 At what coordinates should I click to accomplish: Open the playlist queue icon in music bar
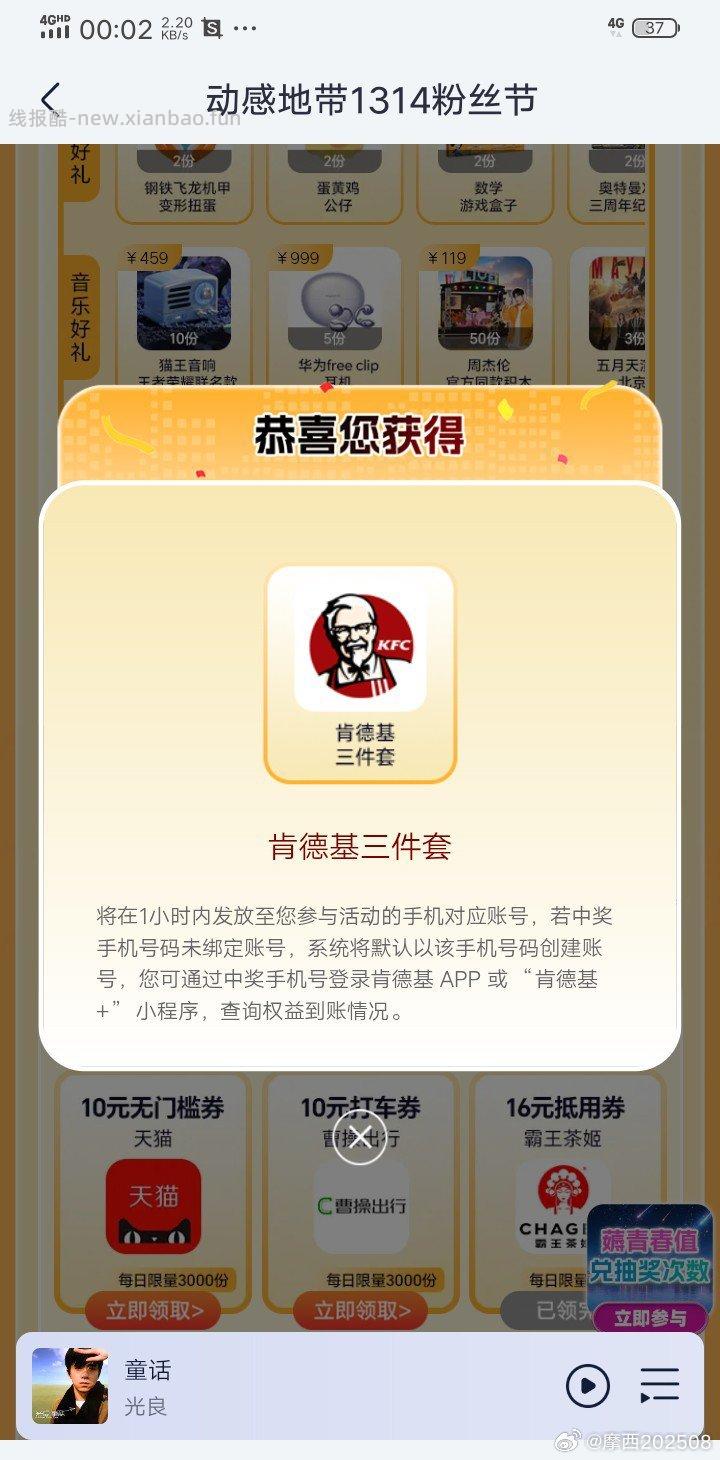(x=660, y=1386)
